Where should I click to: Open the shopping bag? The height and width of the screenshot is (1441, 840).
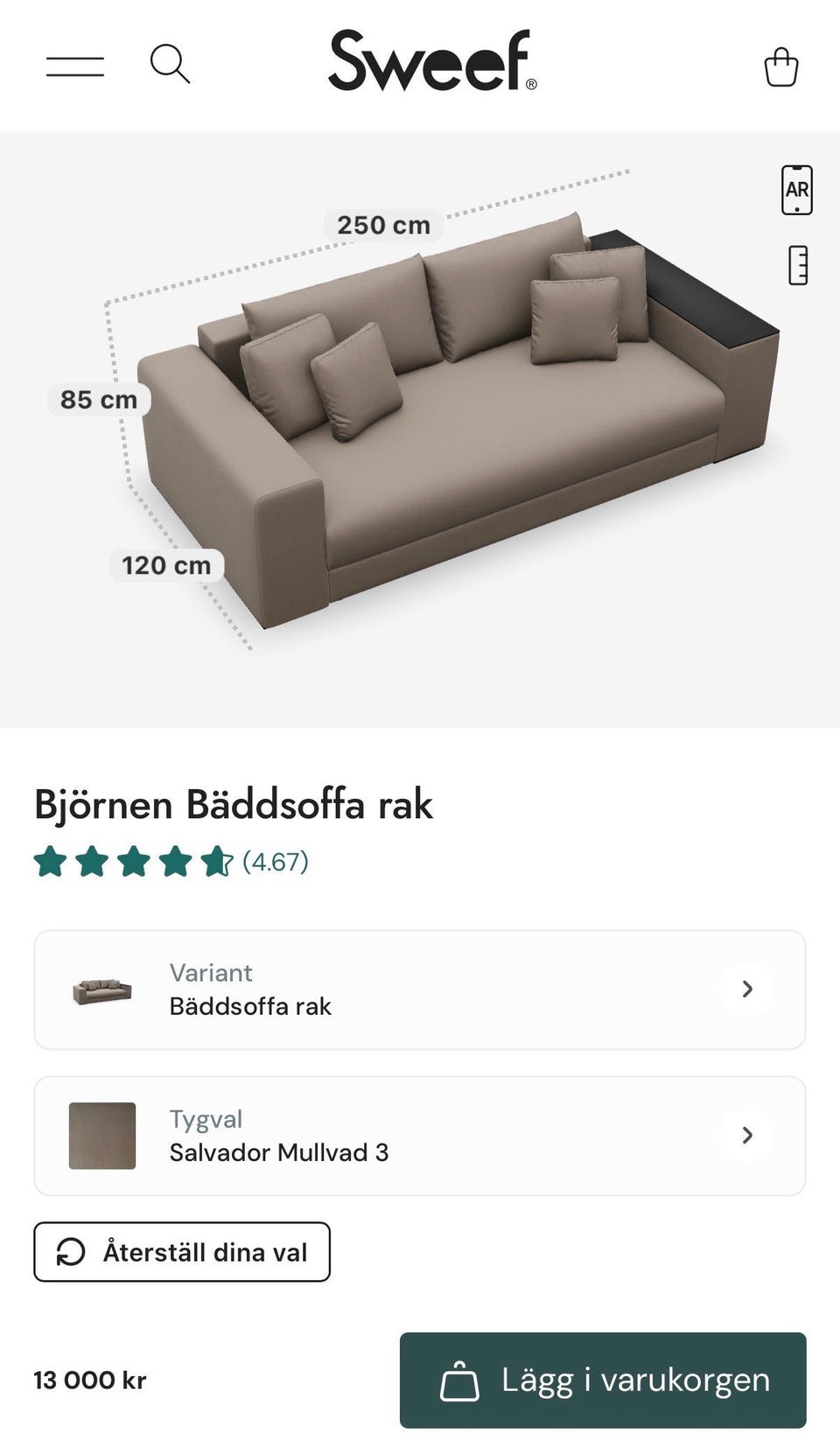pyautogui.click(x=780, y=66)
